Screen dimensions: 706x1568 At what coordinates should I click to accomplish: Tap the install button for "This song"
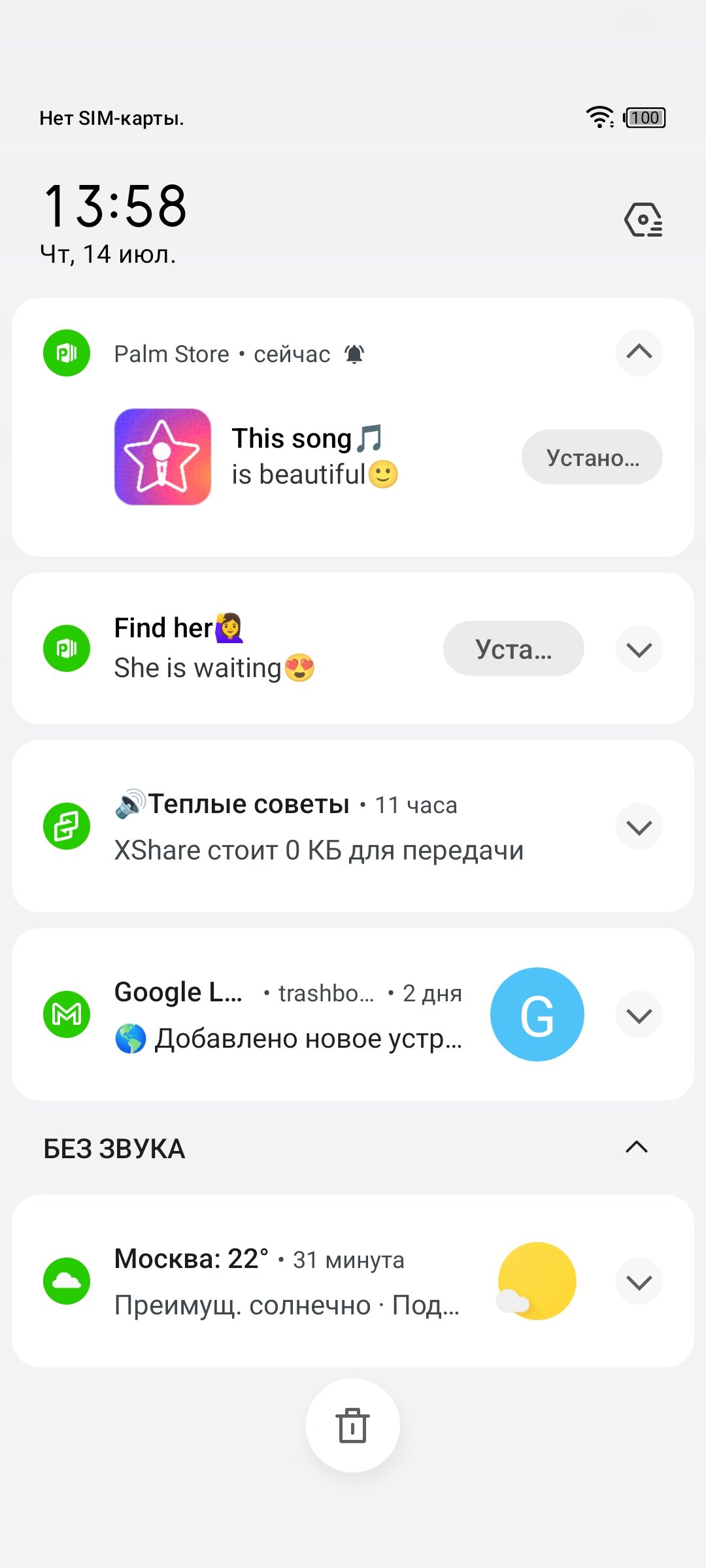[x=592, y=457]
